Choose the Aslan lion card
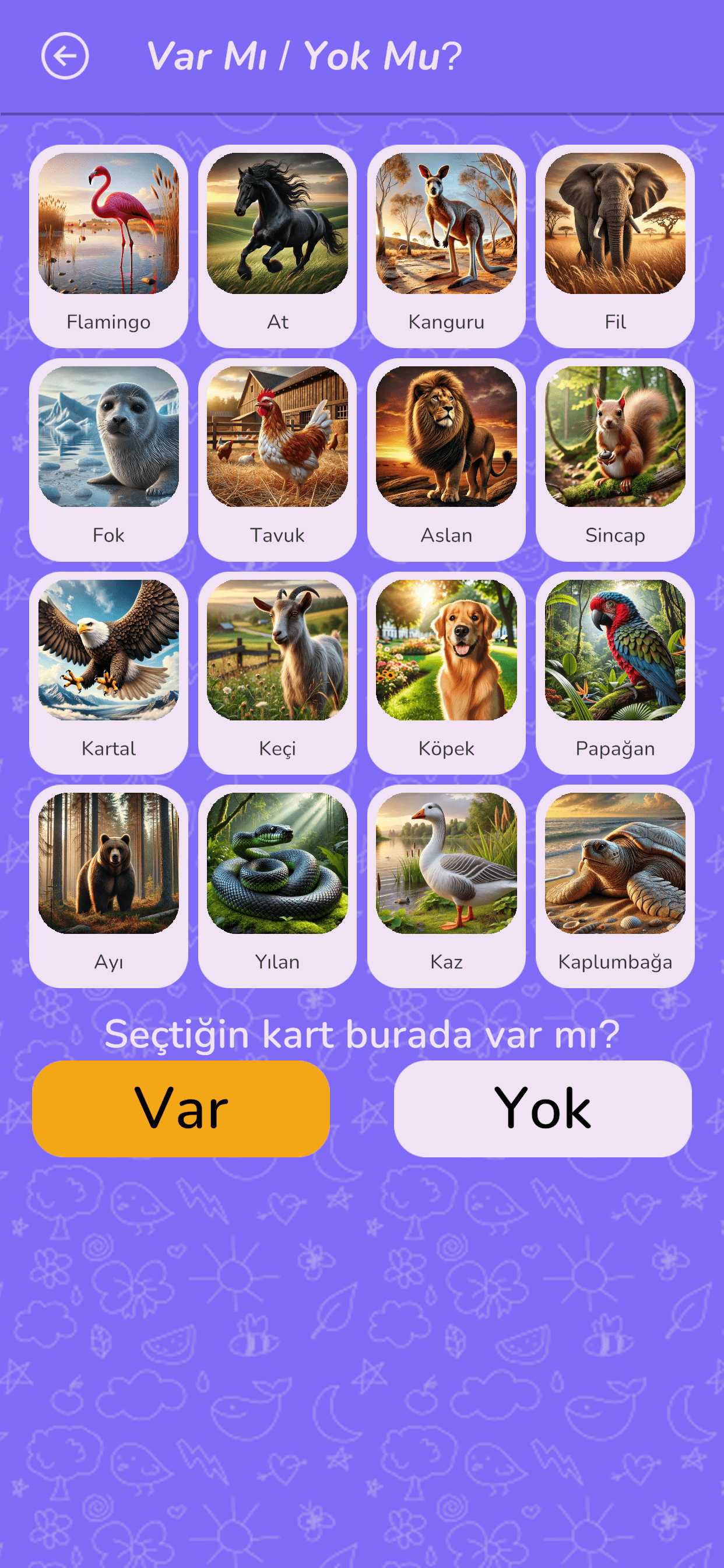724x1568 pixels. pyautogui.click(x=446, y=459)
